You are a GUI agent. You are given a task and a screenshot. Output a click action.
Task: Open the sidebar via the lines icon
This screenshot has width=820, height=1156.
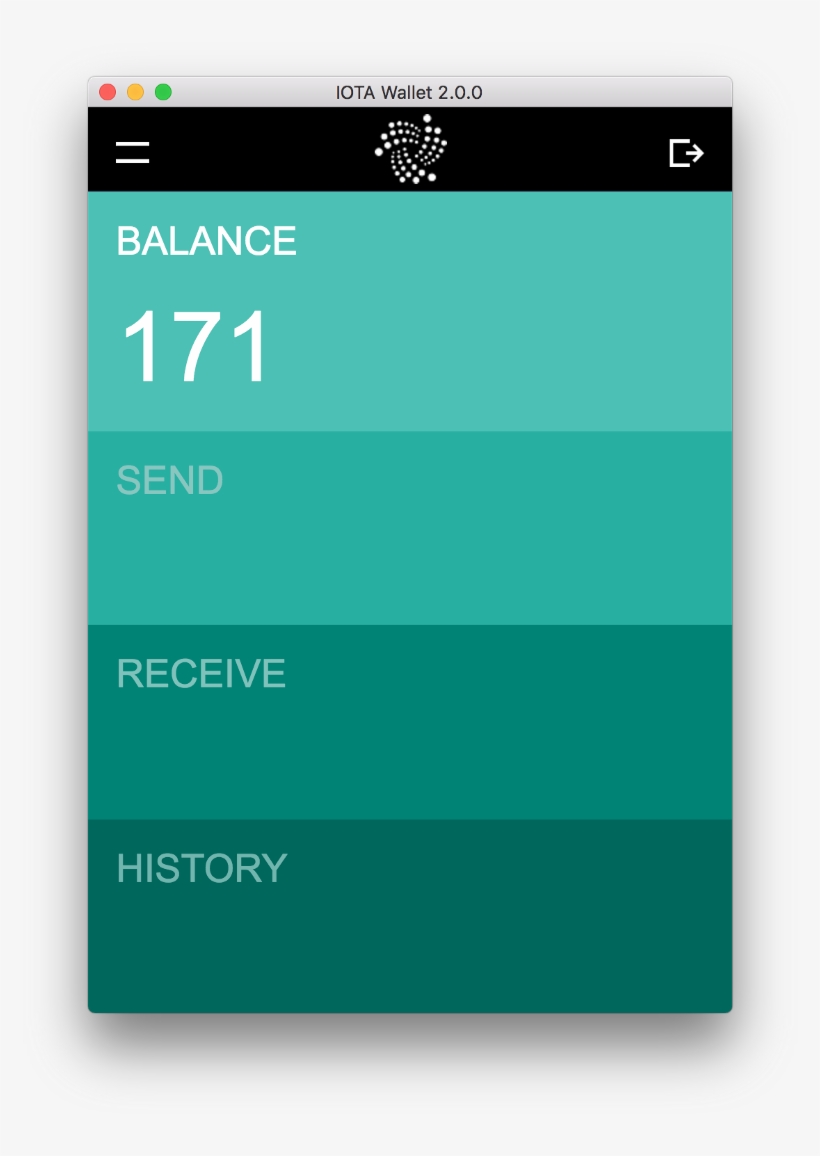(131, 151)
